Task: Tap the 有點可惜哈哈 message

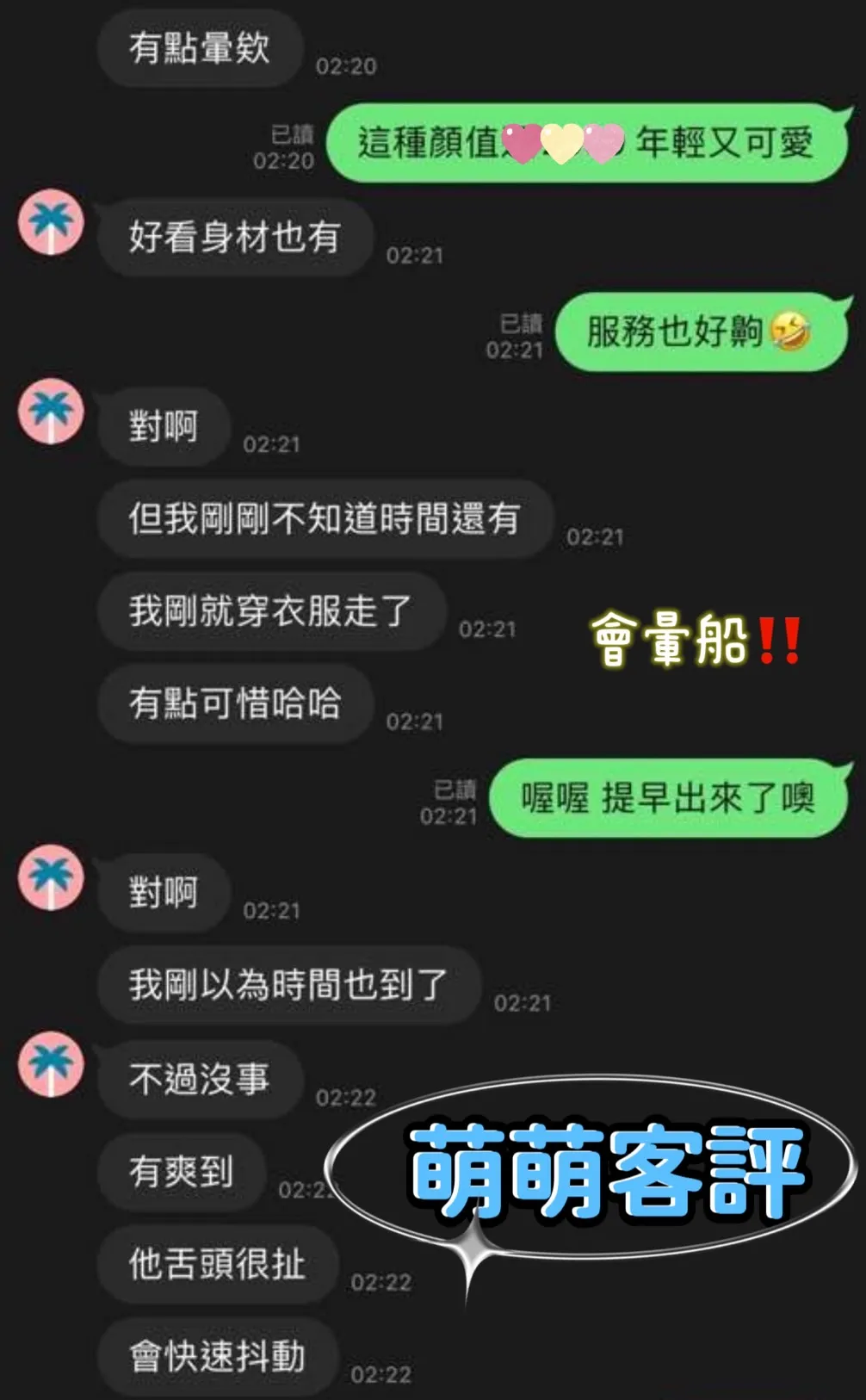Action: pos(235,703)
